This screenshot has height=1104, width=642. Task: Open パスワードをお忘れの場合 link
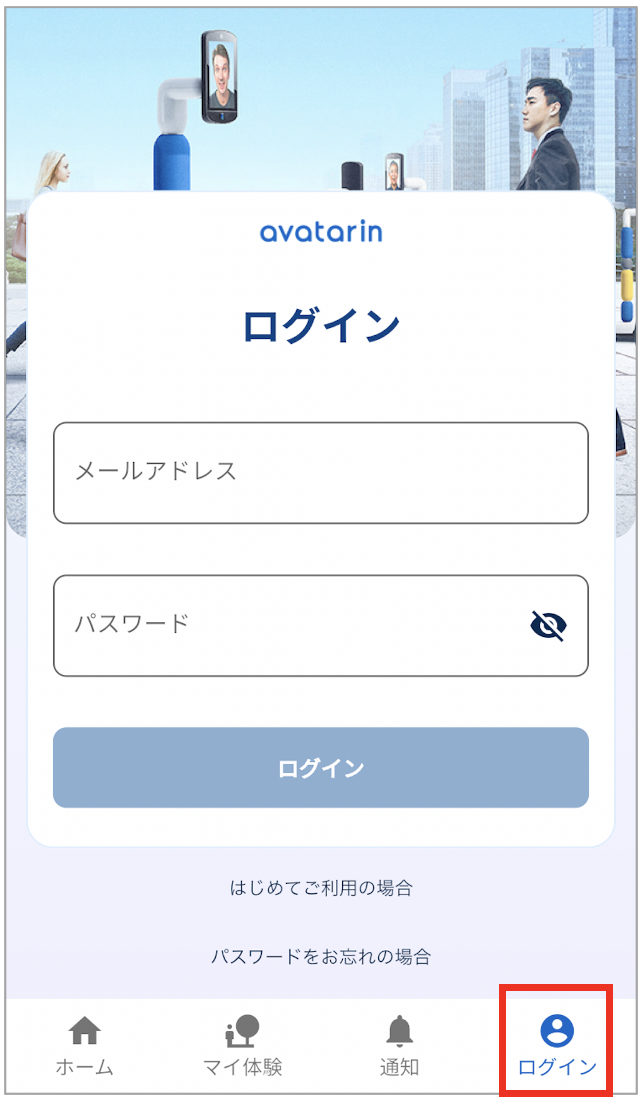coord(321,956)
